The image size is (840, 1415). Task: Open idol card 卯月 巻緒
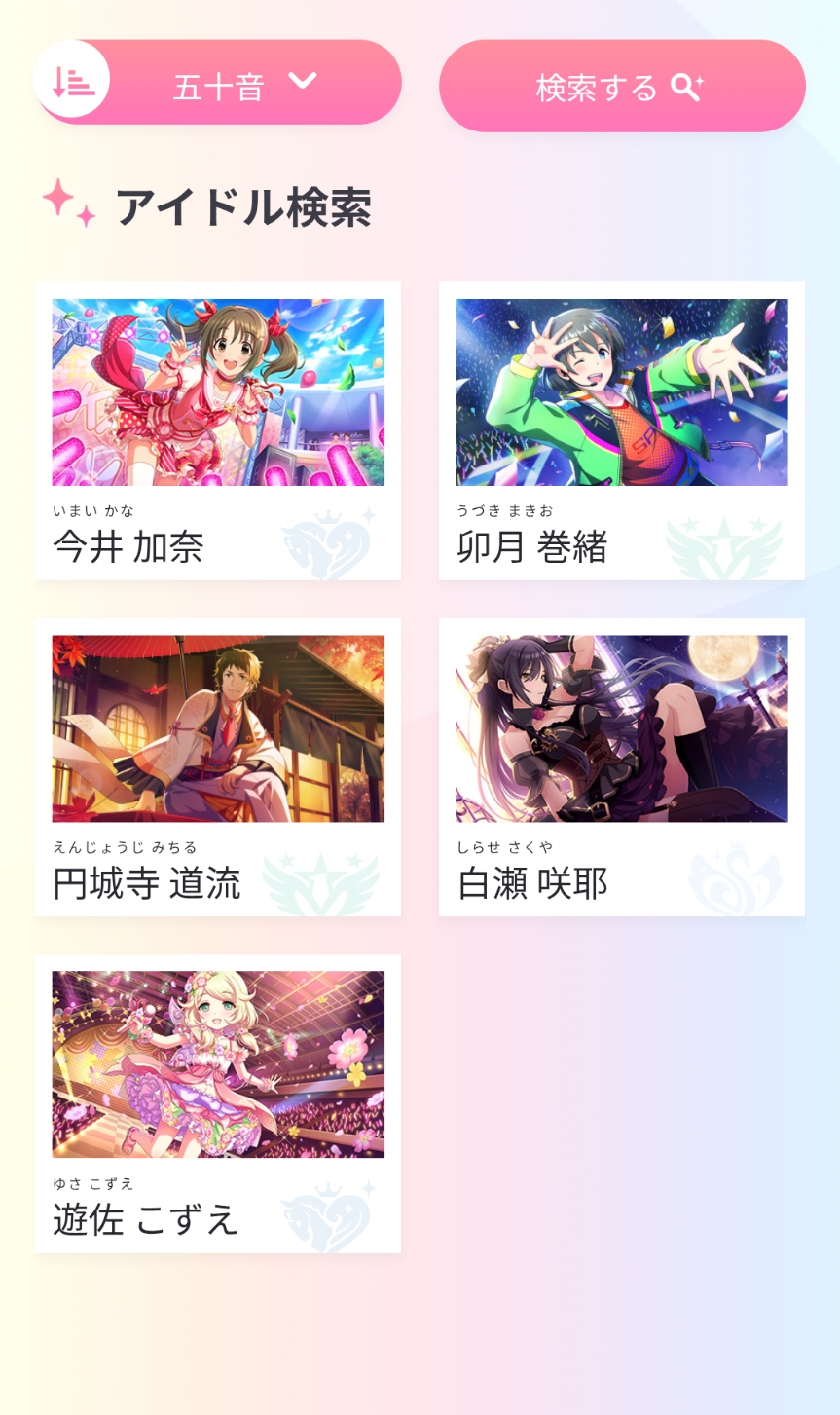pos(621,430)
